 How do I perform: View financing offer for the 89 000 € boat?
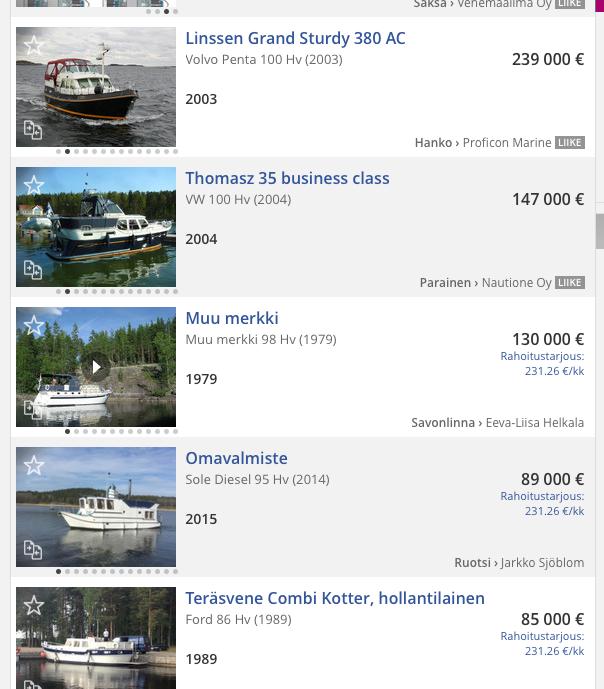tap(542, 503)
